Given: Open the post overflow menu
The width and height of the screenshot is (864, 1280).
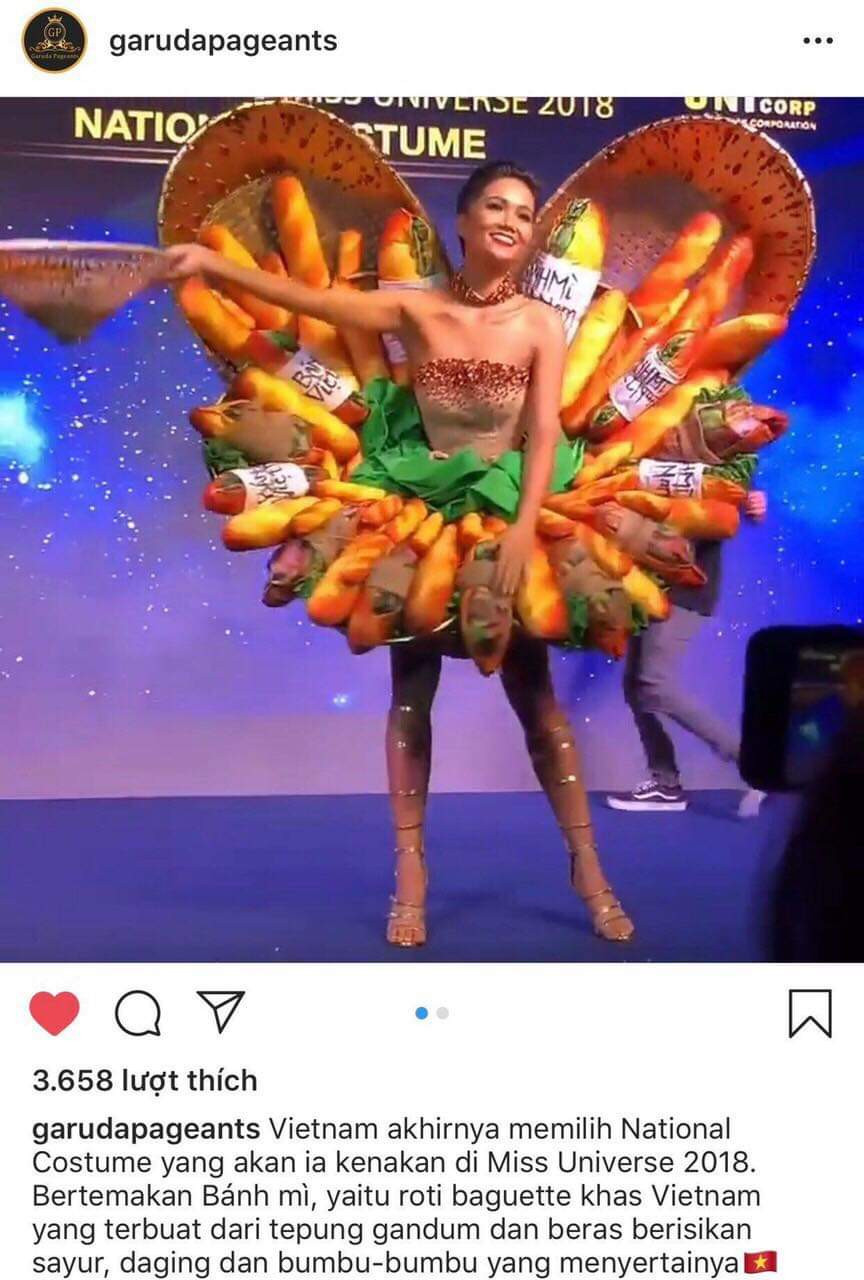Looking at the screenshot, I should click(817, 41).
